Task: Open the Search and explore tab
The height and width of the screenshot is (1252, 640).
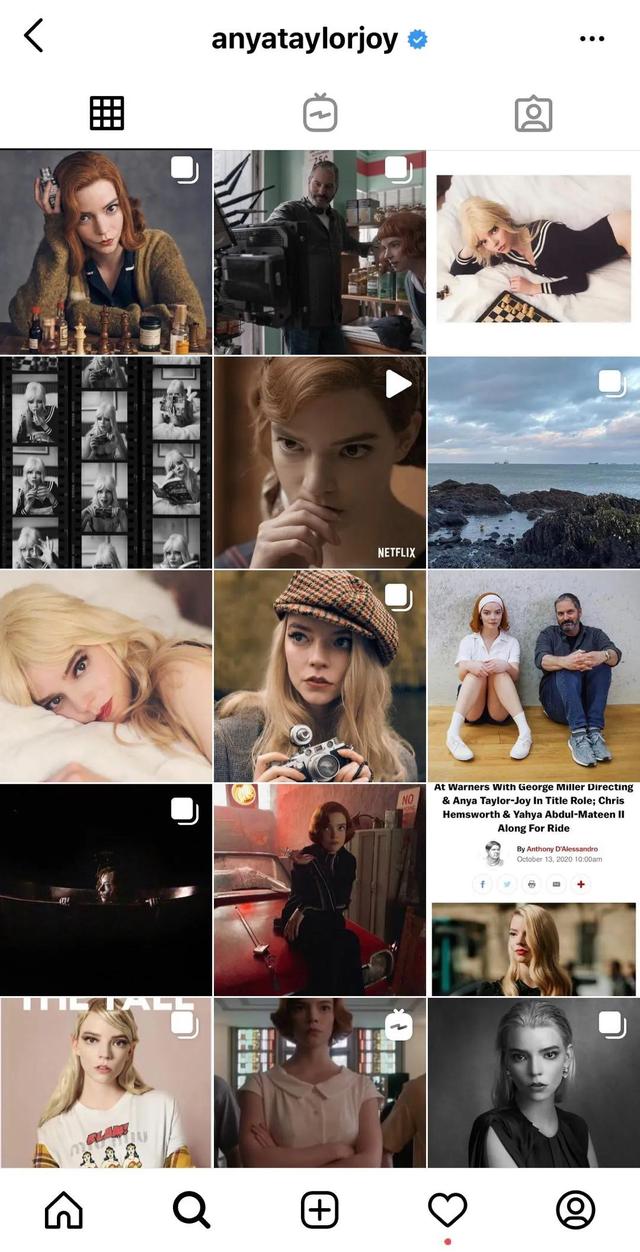Action: coord(191,1209)
